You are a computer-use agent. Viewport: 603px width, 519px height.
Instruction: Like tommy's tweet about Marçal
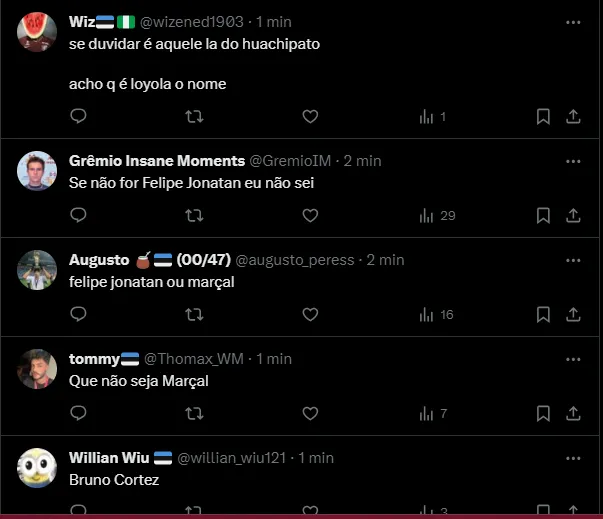click(310, 413)
